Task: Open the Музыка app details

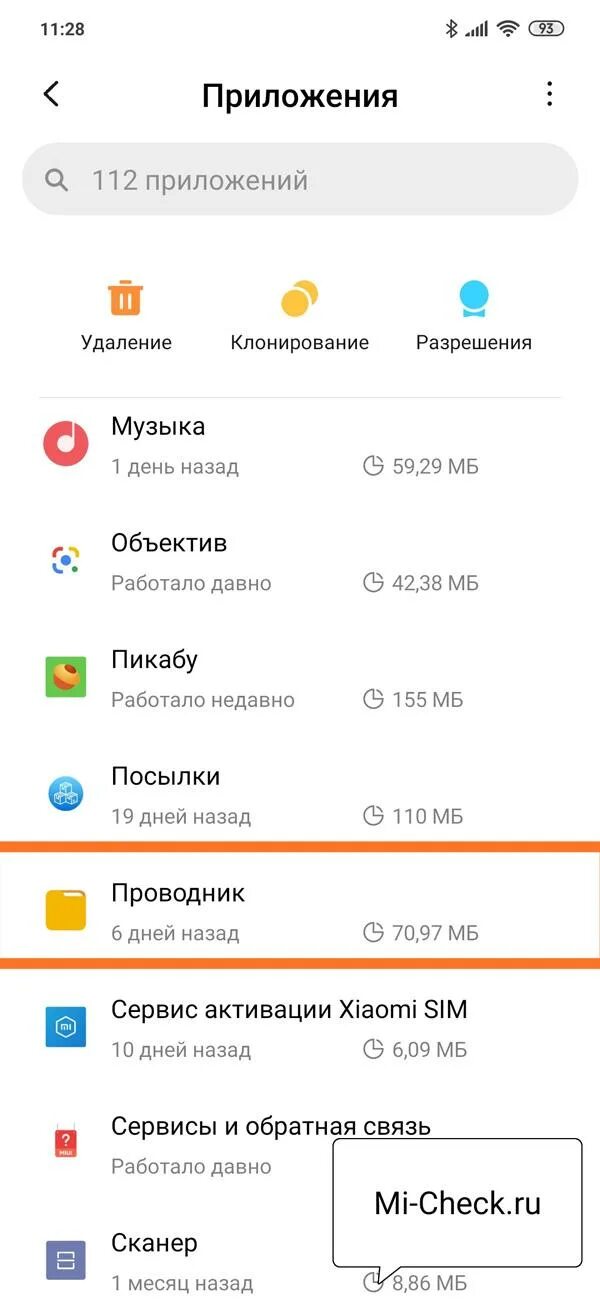Action: pyautogui.click(x=300, y=444)
